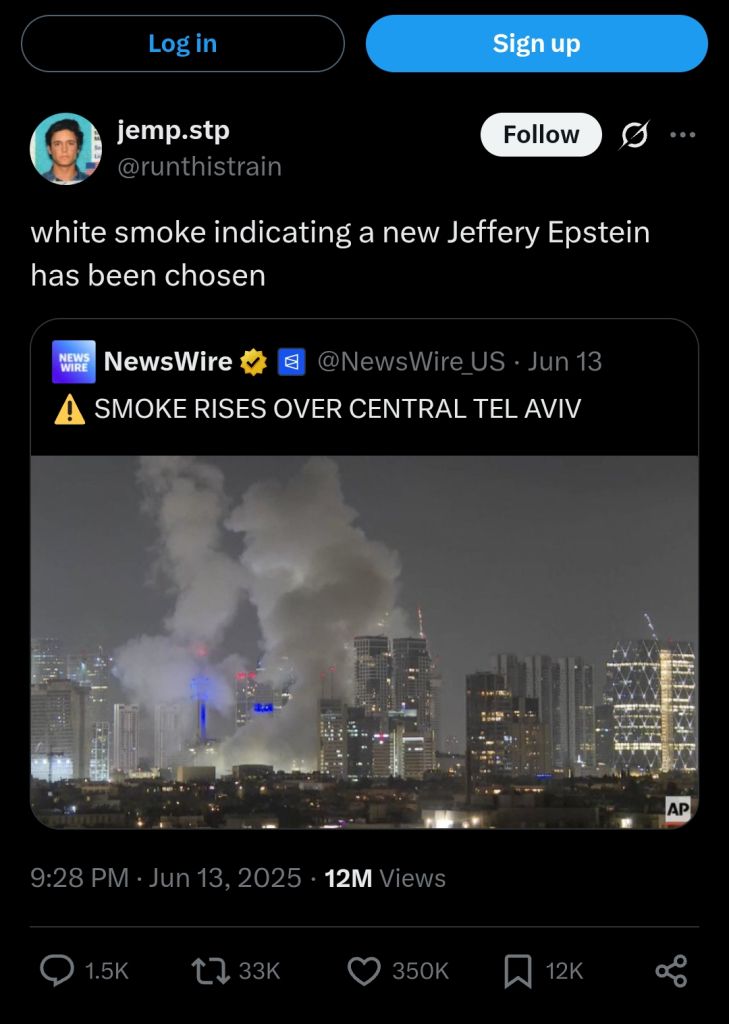Bookmark this post

(x=517, y=970)
